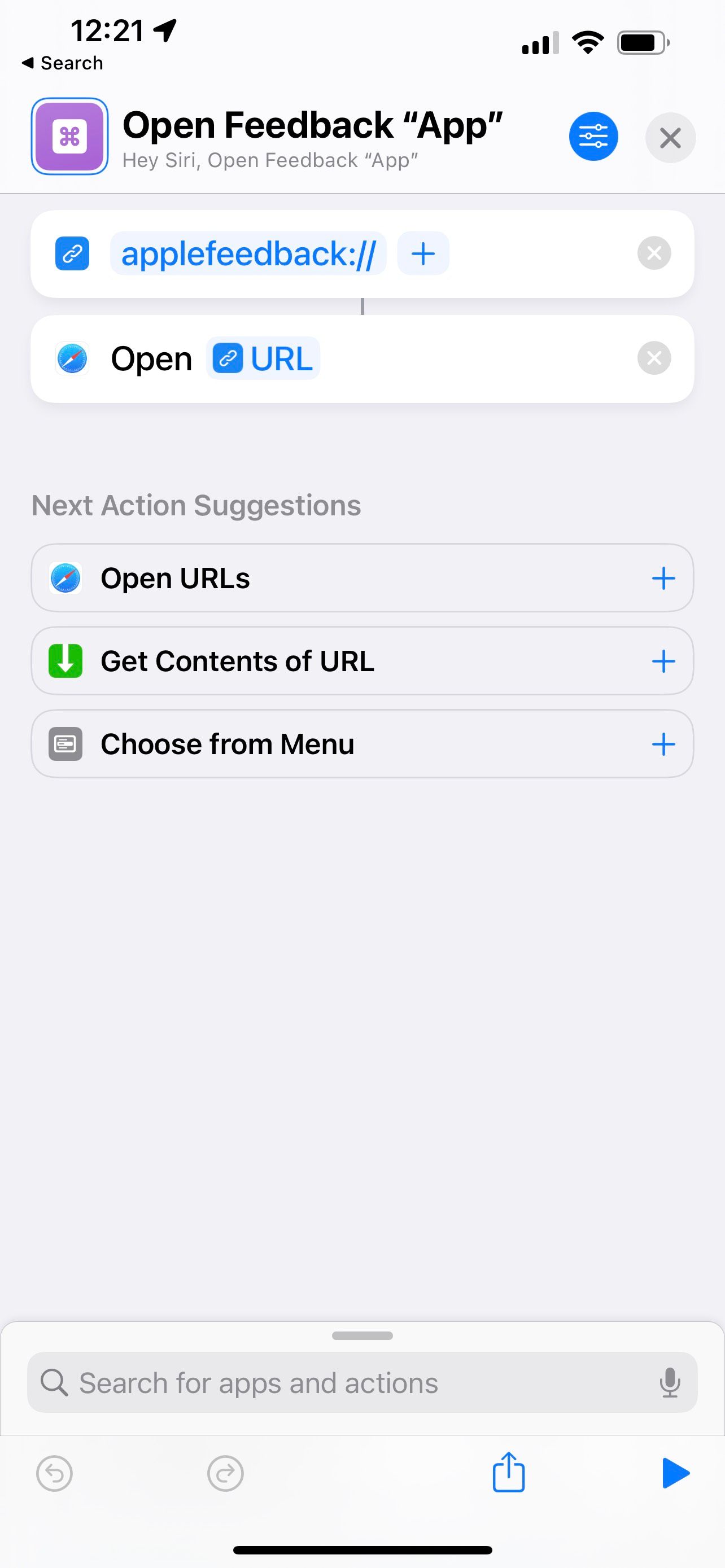Image resolution: width=725 pixels, height=1568 pixels.
Task: Activate the microphone for voice search
Action: coord(670,1382)
